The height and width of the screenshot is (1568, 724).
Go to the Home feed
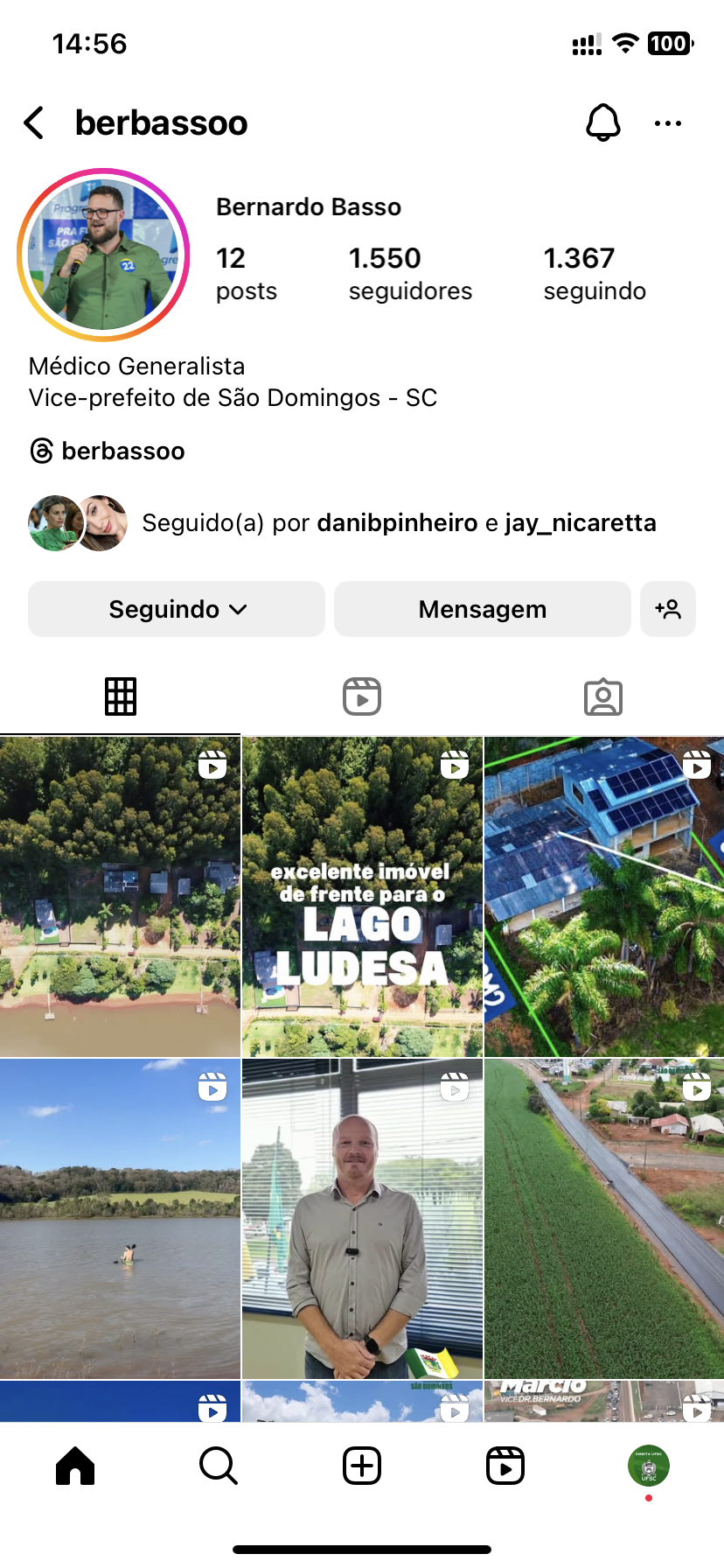(x=75, y=1466)
